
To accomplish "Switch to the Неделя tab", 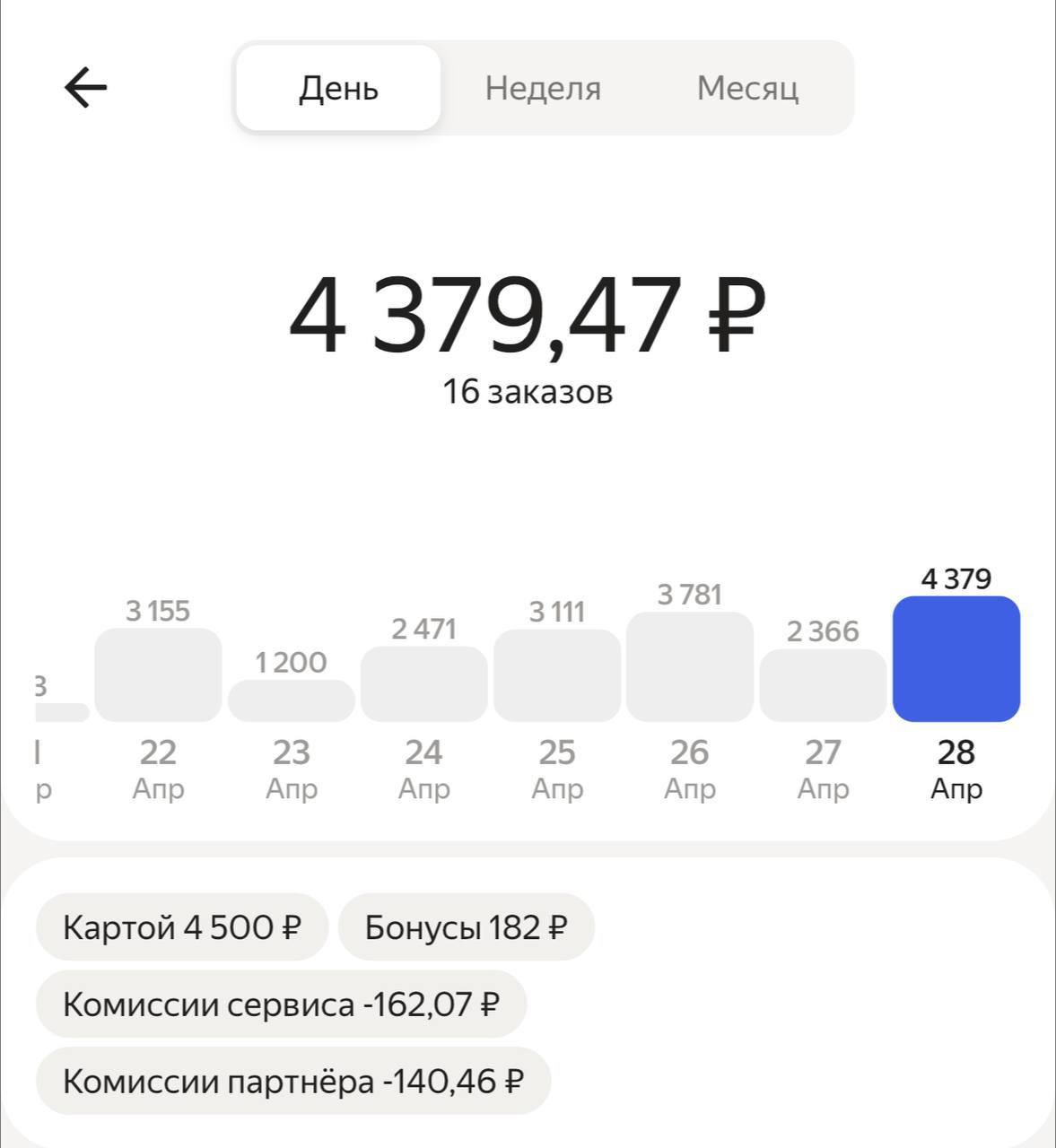I will [x=543, y=88].
